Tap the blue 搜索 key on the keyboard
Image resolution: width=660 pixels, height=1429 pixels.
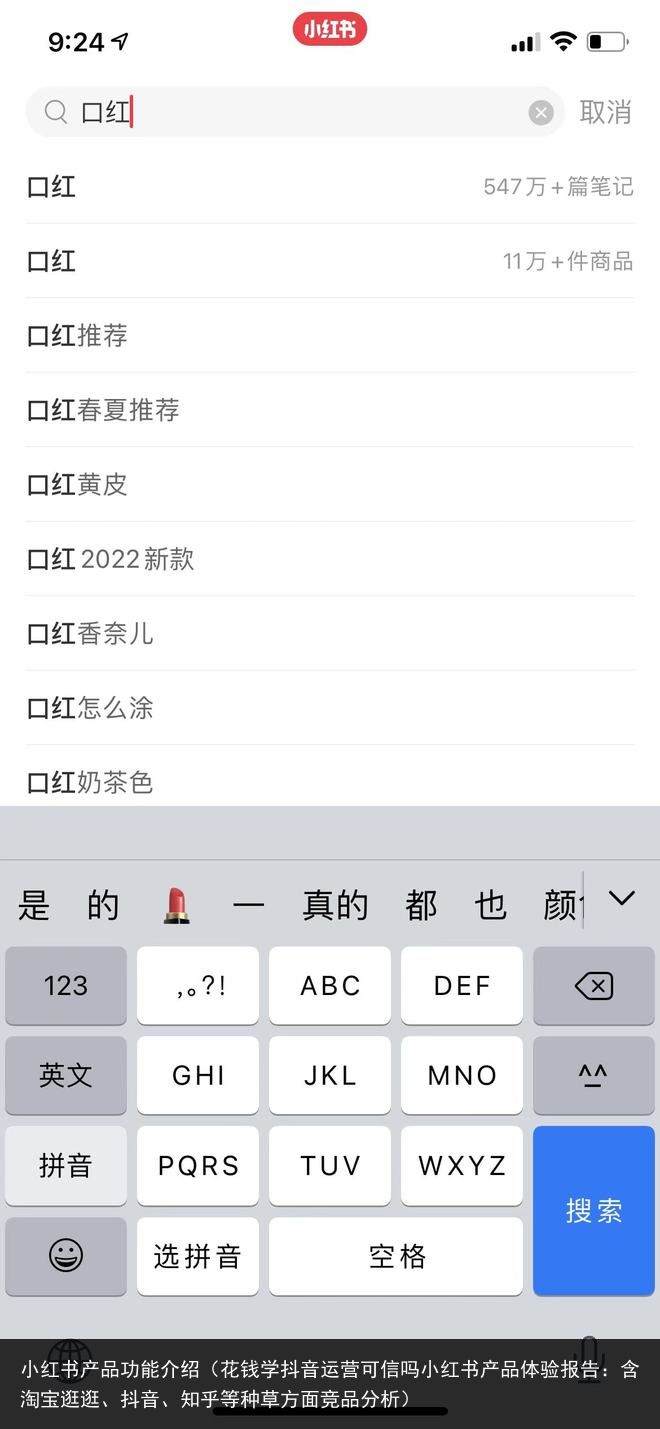coord(594,1211)
